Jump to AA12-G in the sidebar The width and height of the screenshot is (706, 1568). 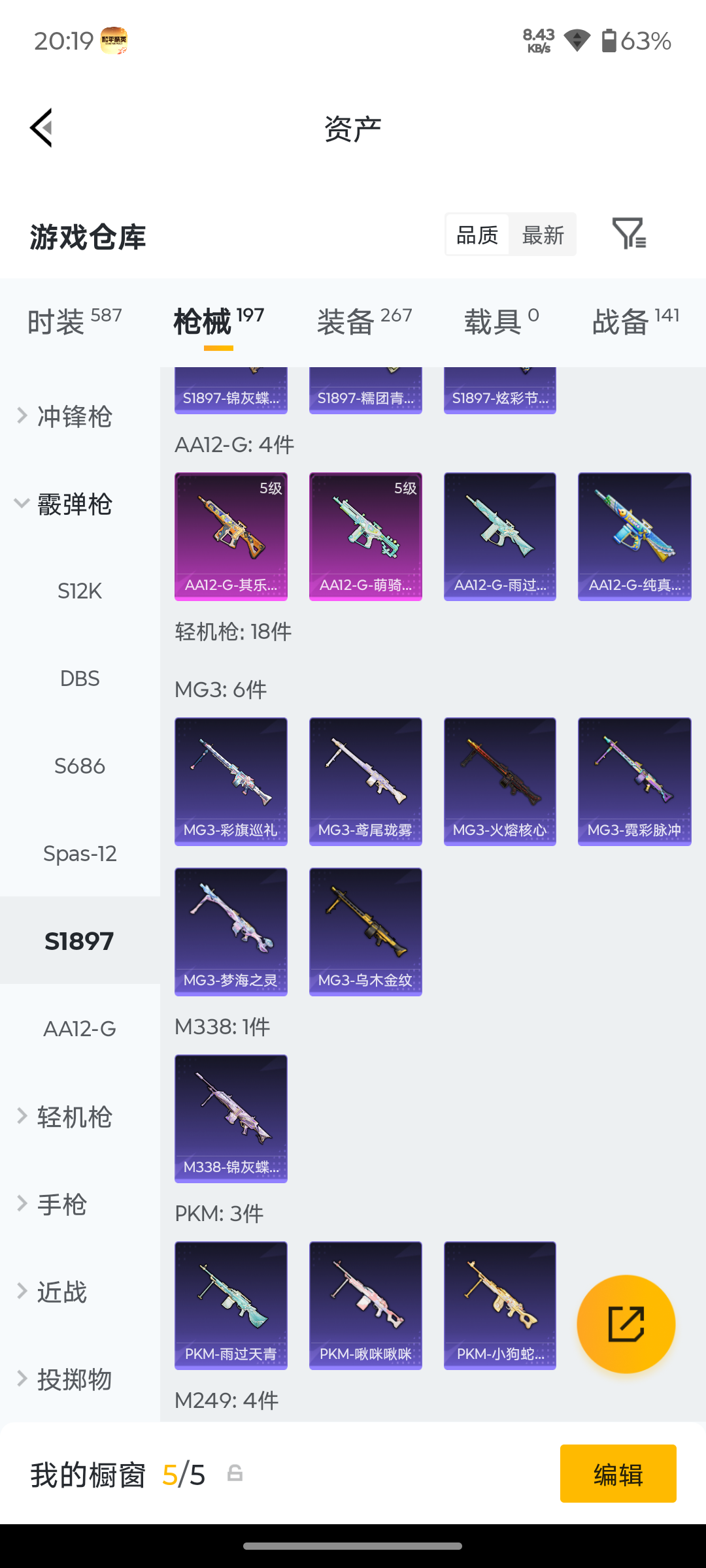point(80,1029)
